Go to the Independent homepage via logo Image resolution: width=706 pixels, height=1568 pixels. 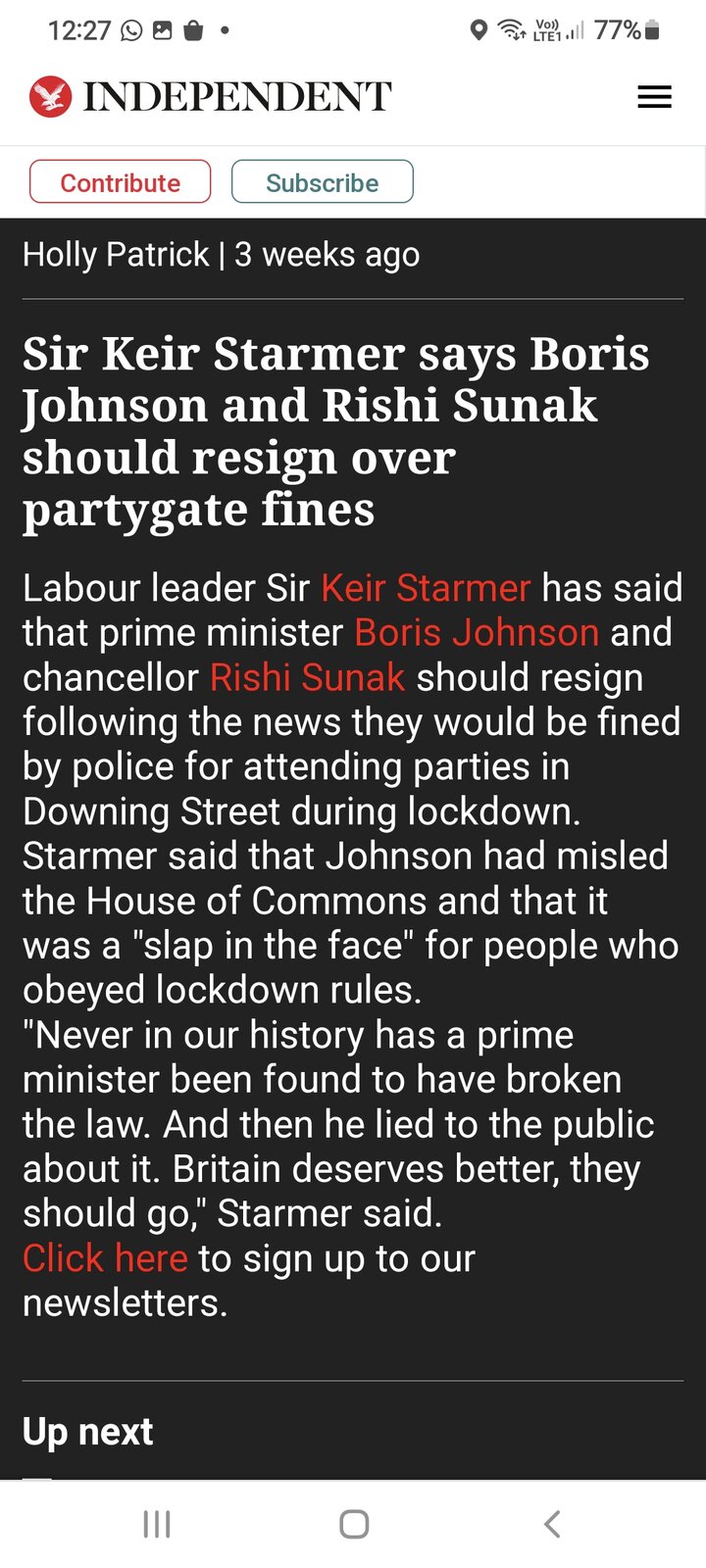click(x=211, y=96)
